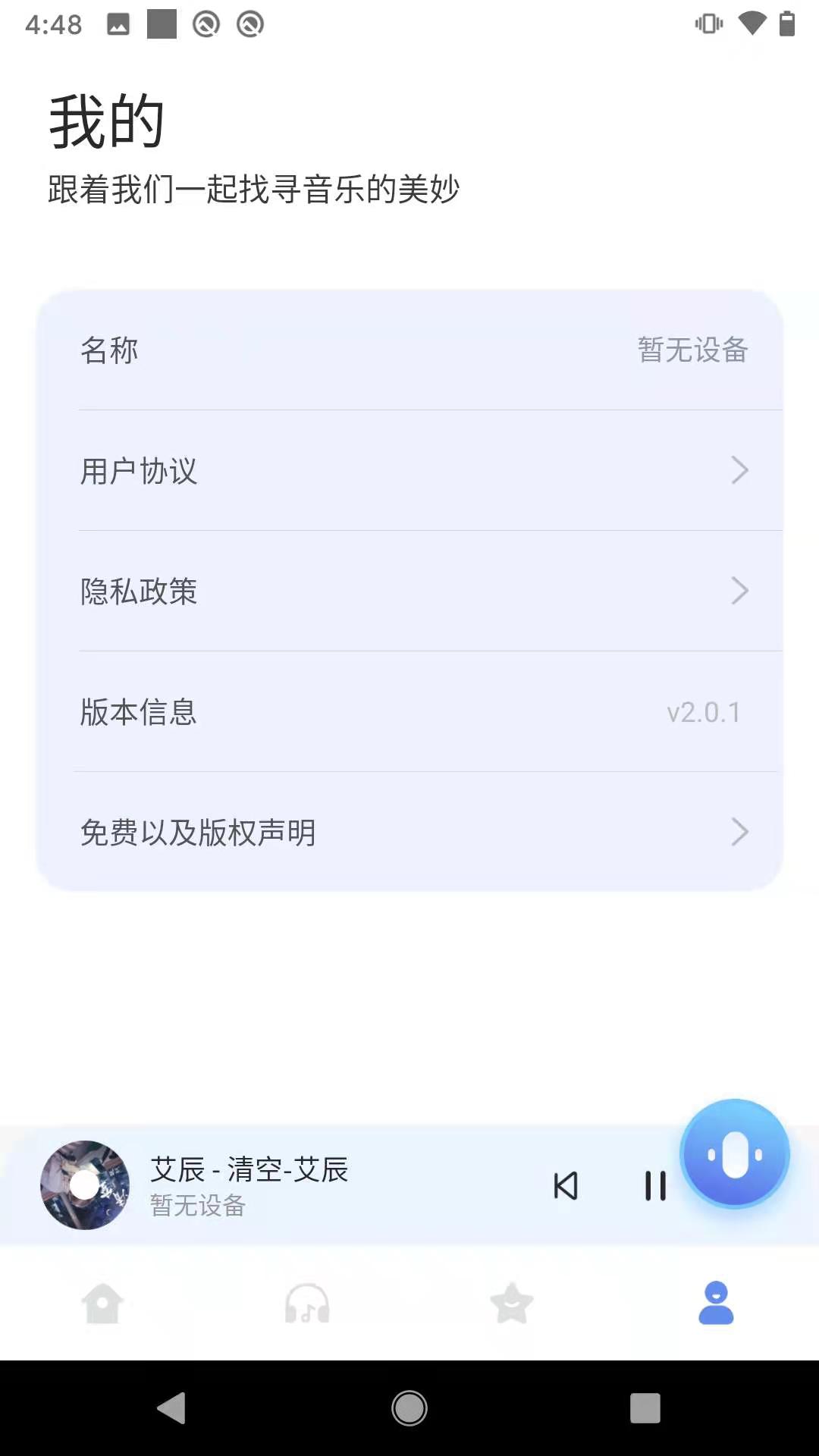Tap the star favorites icon
819x1456 pixels.
(512, 1301)
